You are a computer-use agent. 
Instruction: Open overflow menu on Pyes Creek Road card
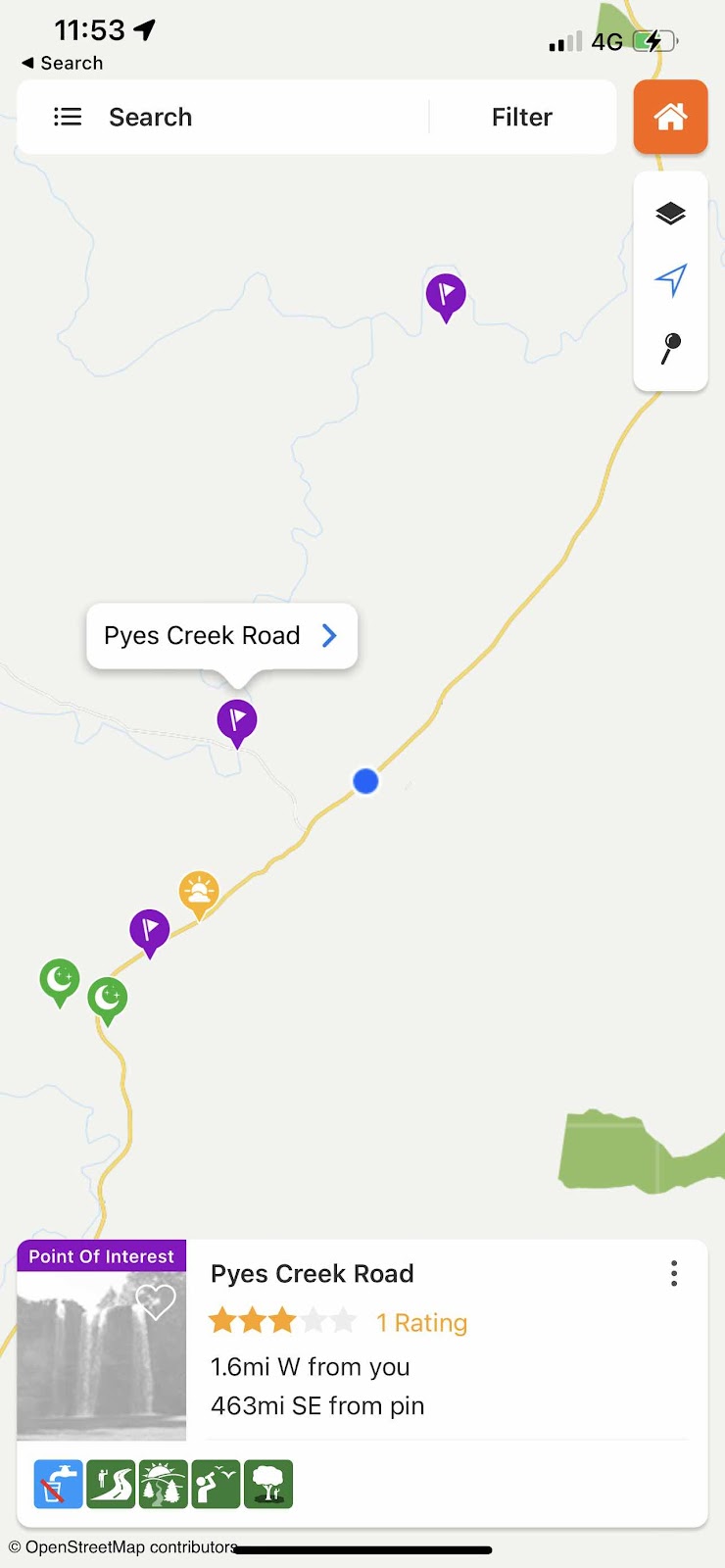(x=674, y=1273)
